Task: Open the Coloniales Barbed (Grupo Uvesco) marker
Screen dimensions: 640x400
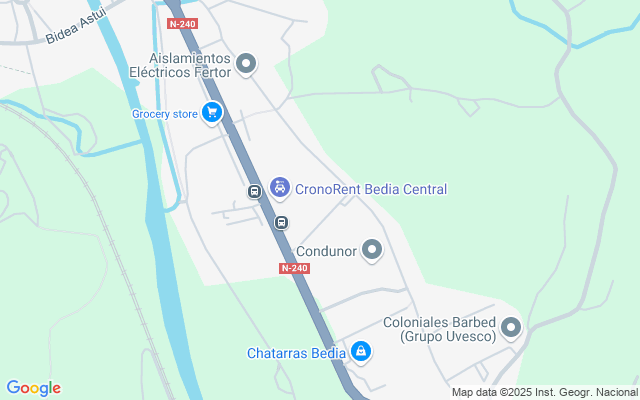Action: point(511,328)
